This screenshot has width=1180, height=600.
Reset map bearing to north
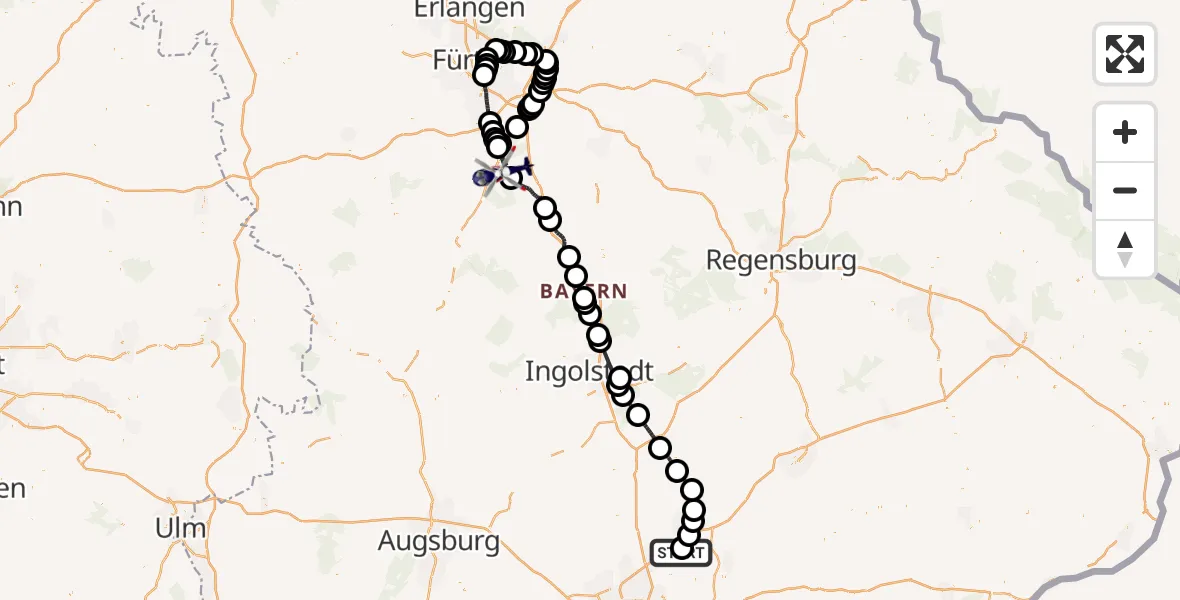click(1125, 249)
